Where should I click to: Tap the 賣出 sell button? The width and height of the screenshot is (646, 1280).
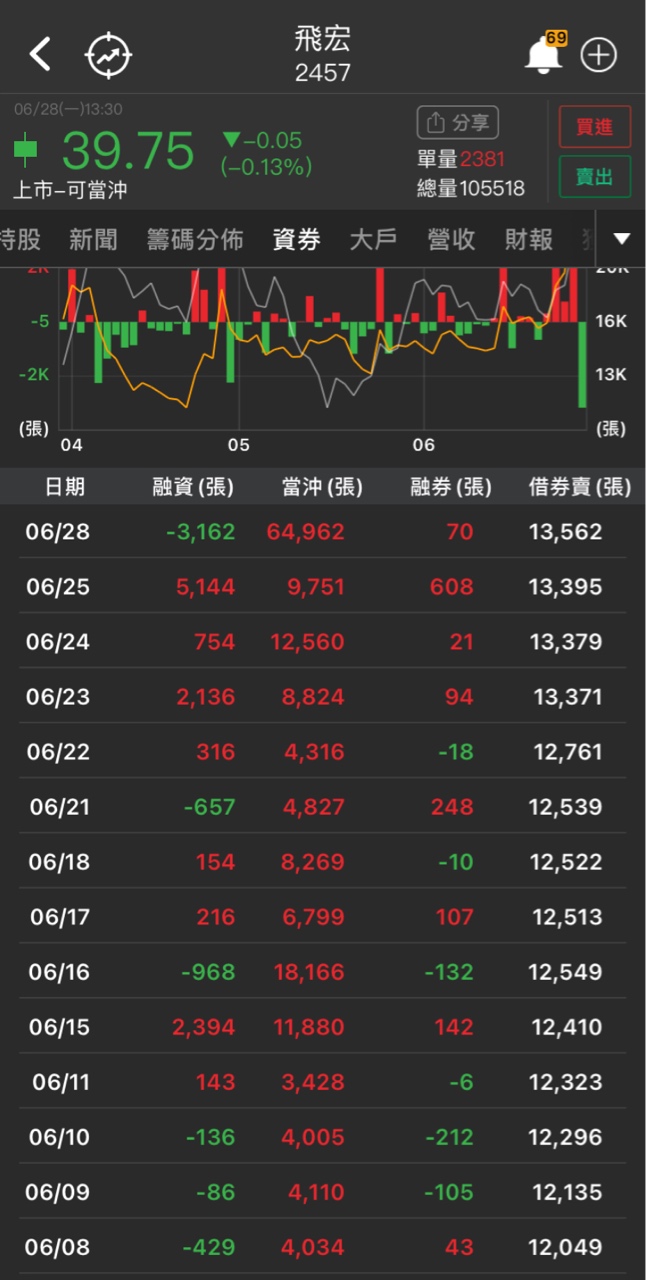coord(594,177)
